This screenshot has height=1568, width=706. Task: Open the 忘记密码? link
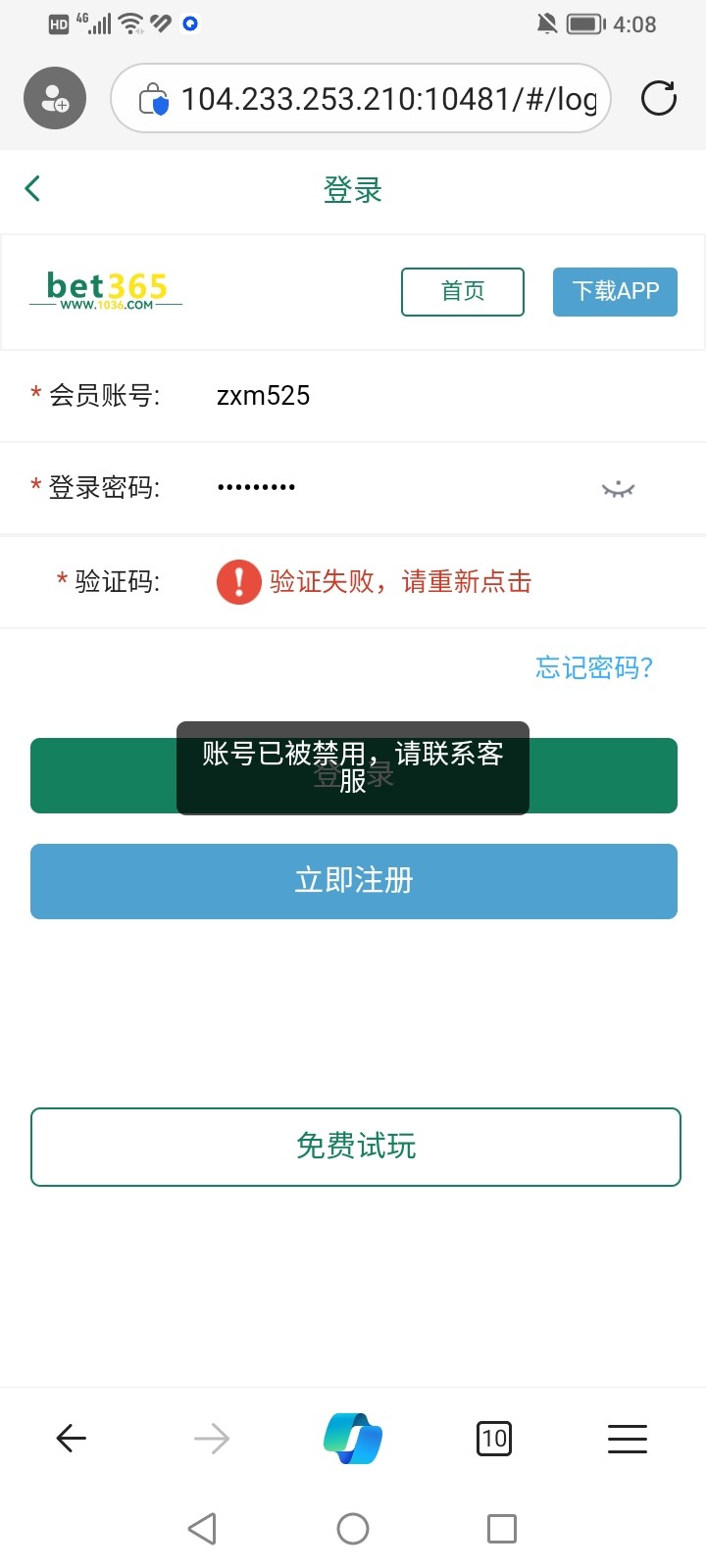tap(594, 668)
